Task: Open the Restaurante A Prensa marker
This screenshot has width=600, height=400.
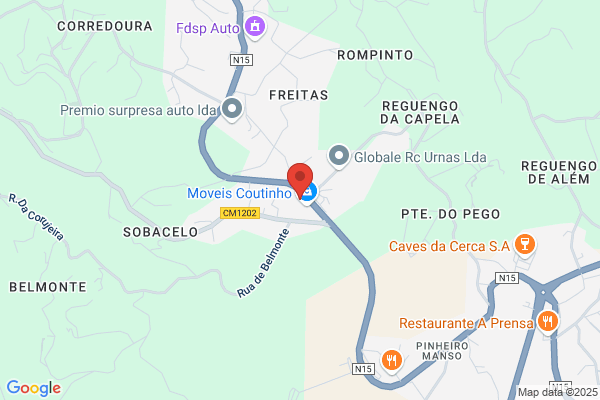Action: (548, 322)
